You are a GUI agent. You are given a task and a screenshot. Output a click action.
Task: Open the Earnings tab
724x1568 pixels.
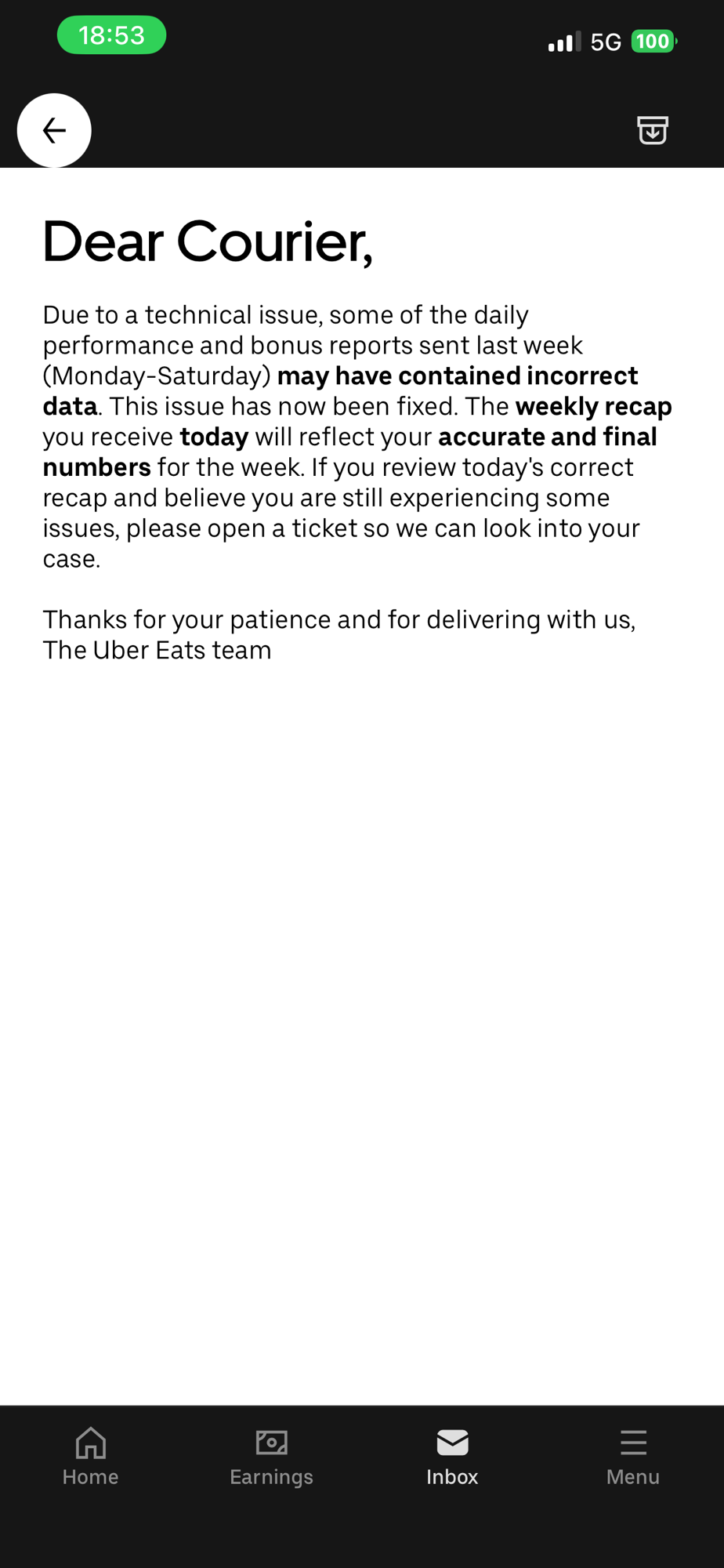point(271,1457)
